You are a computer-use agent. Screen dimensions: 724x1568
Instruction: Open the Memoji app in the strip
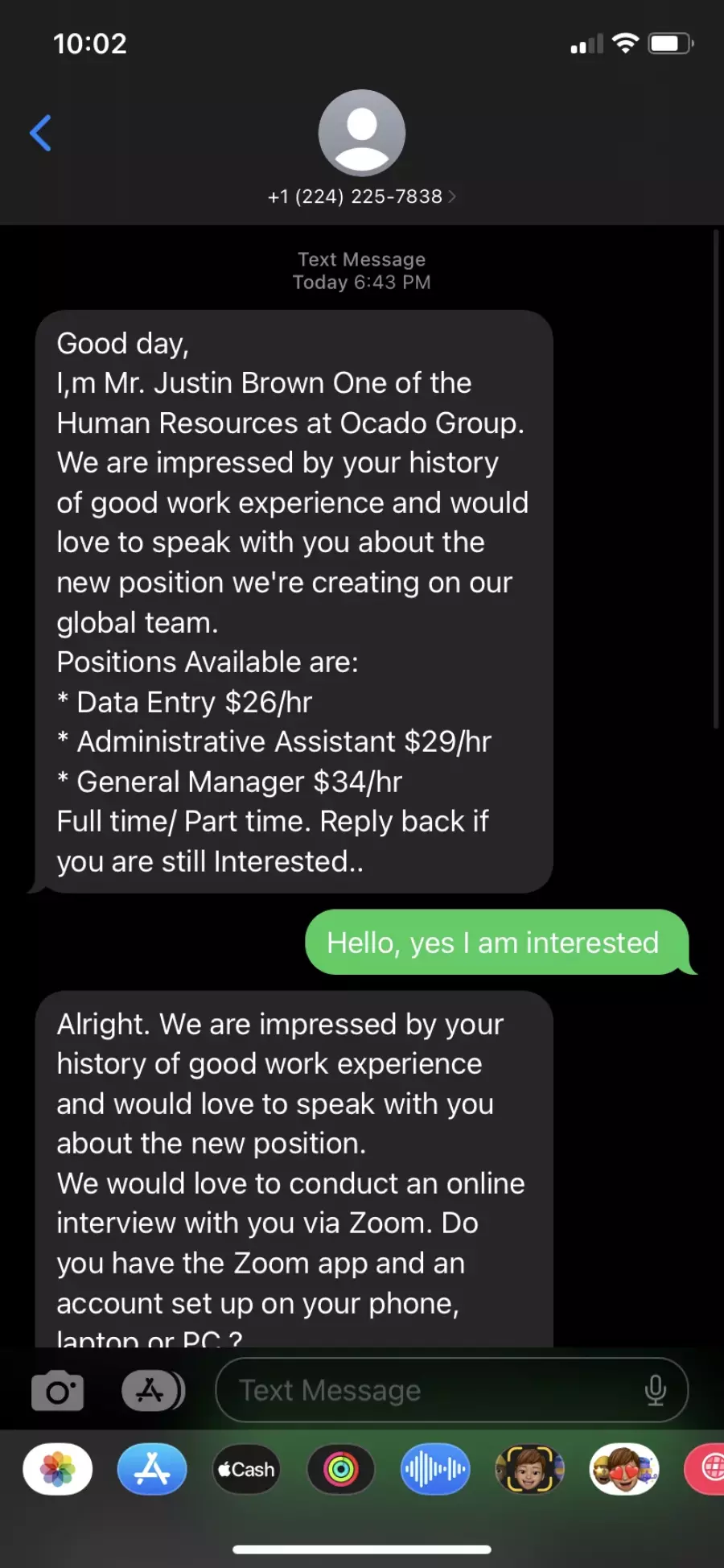point(530,1469)
